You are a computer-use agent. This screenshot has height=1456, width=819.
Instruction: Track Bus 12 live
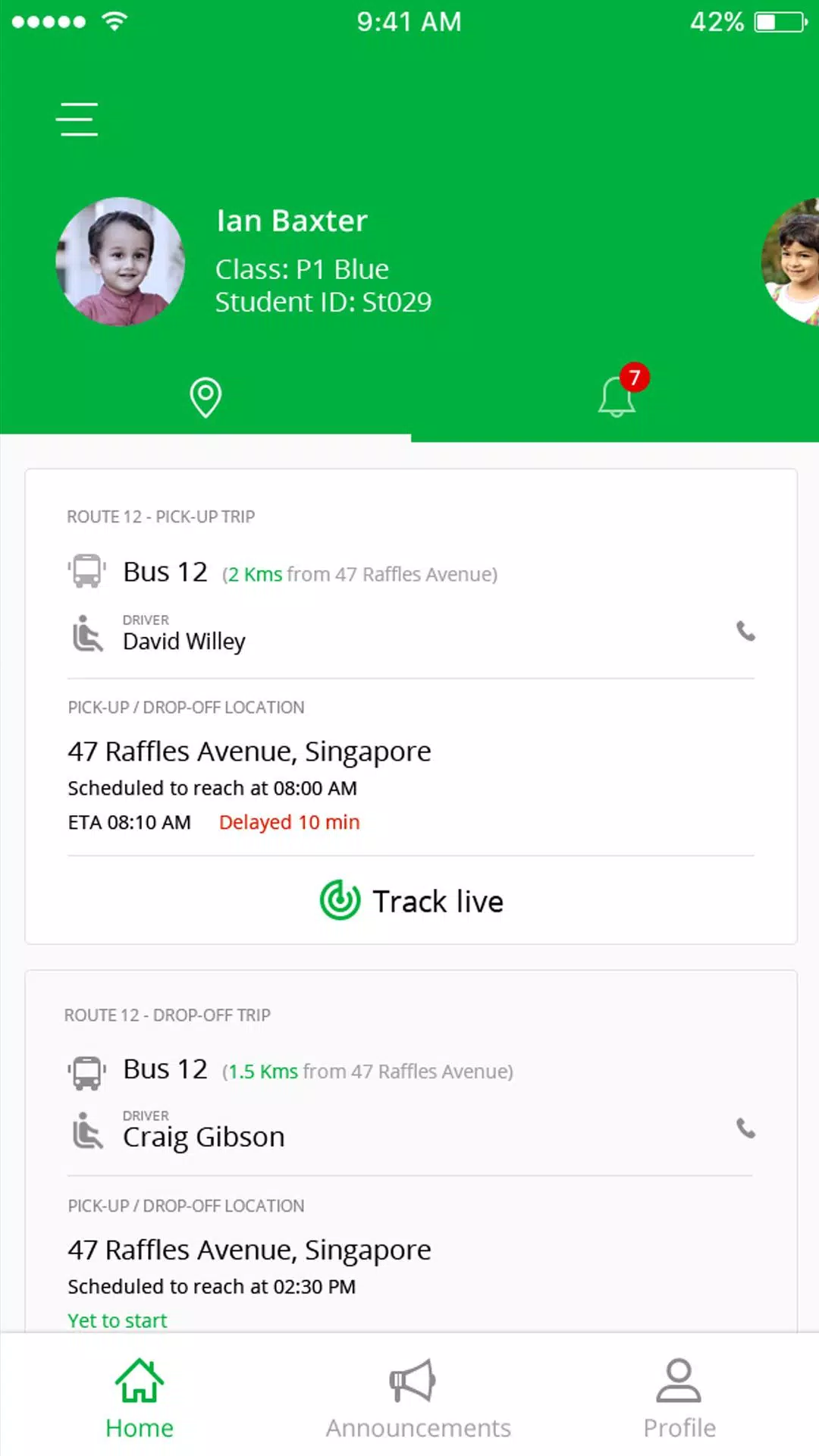412,901
